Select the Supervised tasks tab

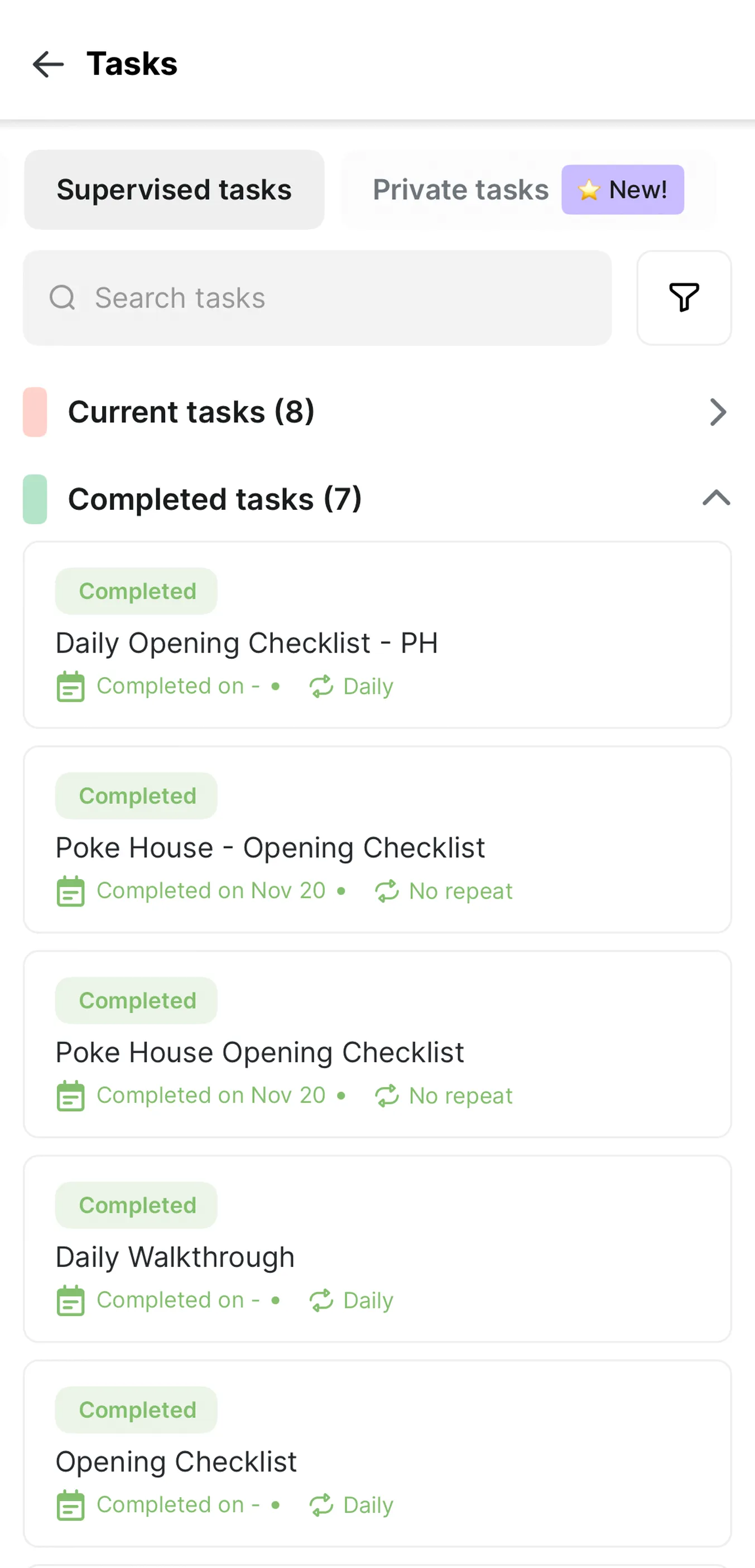point(174,190)
